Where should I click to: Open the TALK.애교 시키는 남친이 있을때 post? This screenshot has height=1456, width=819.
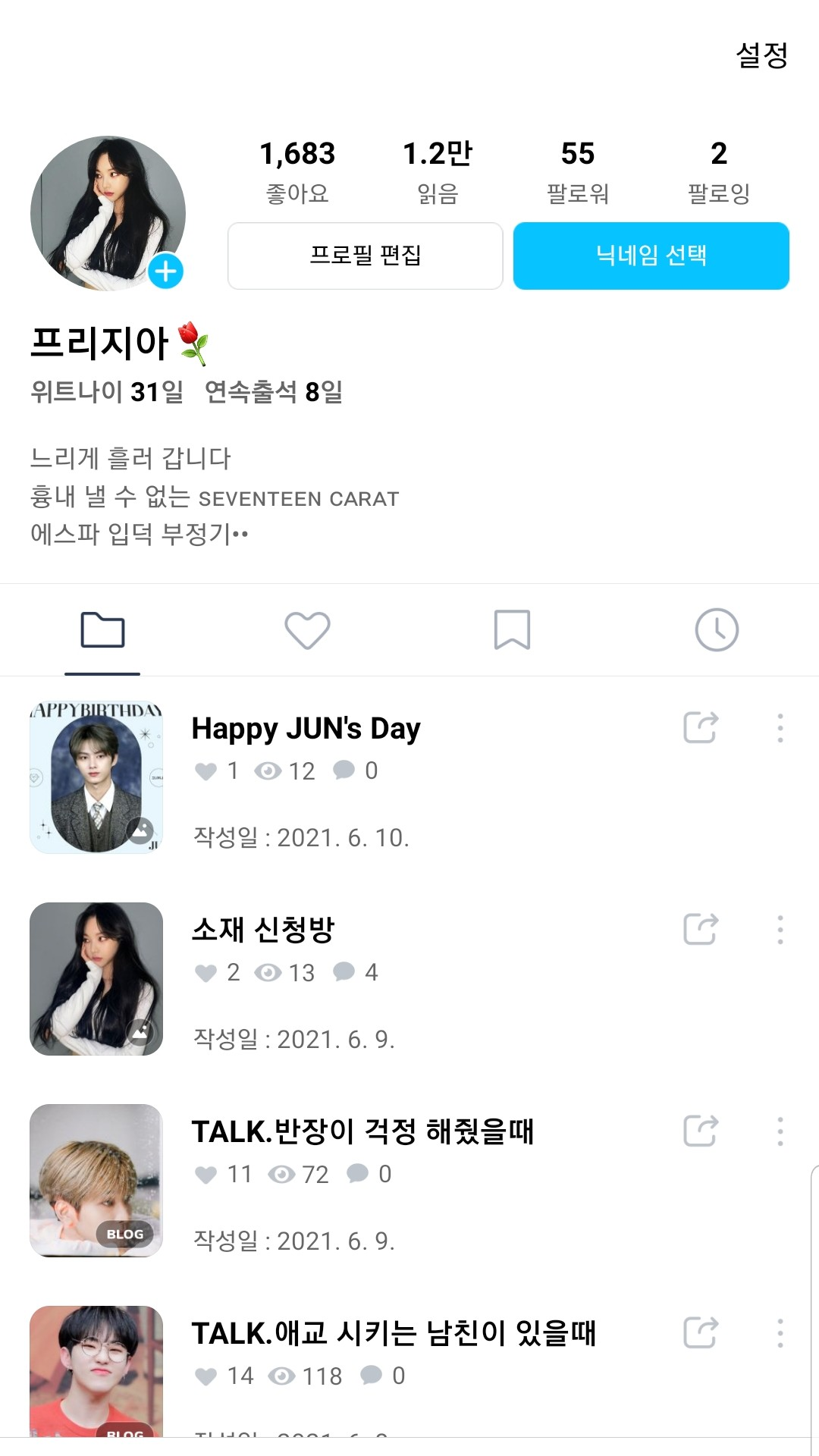[394, 1333]
